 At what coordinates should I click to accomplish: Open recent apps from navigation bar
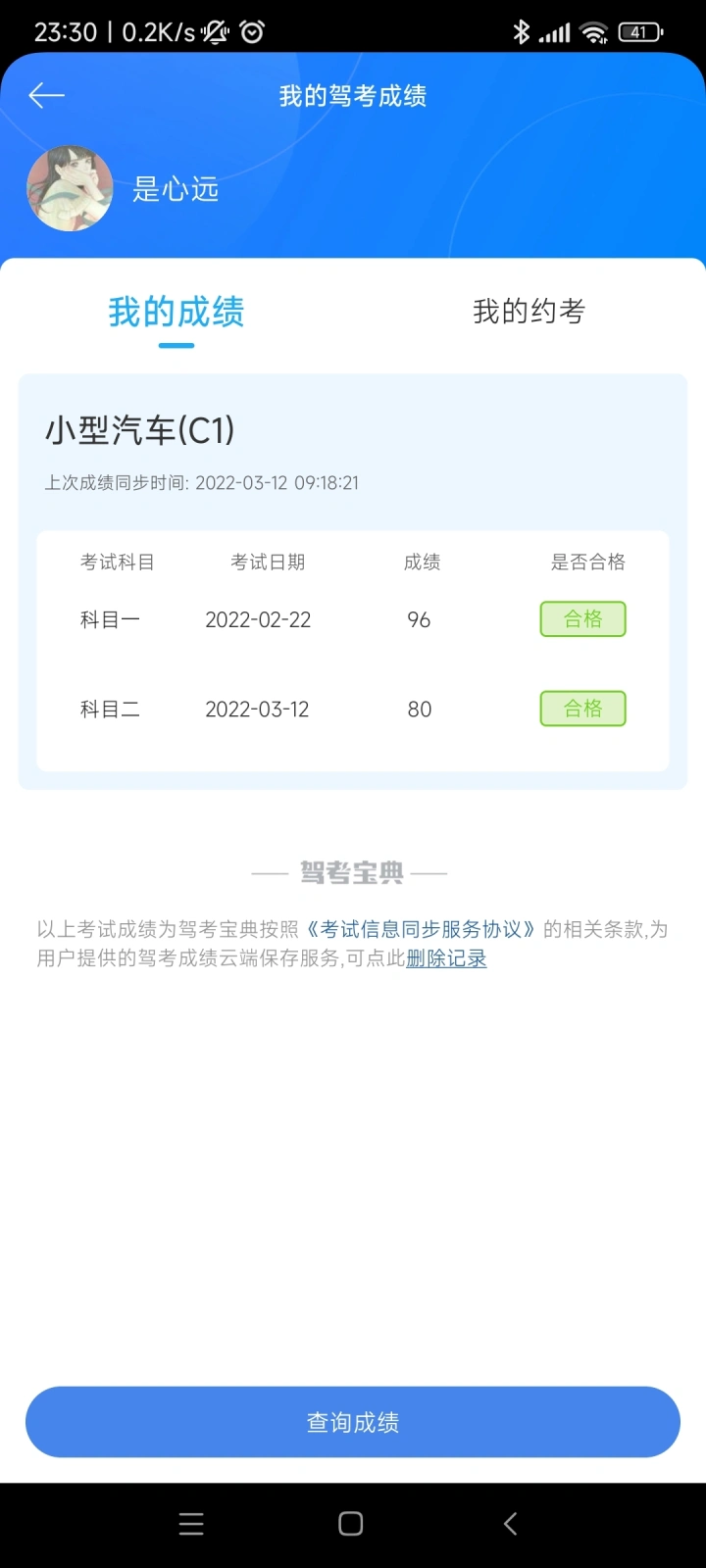(191, 1524)
